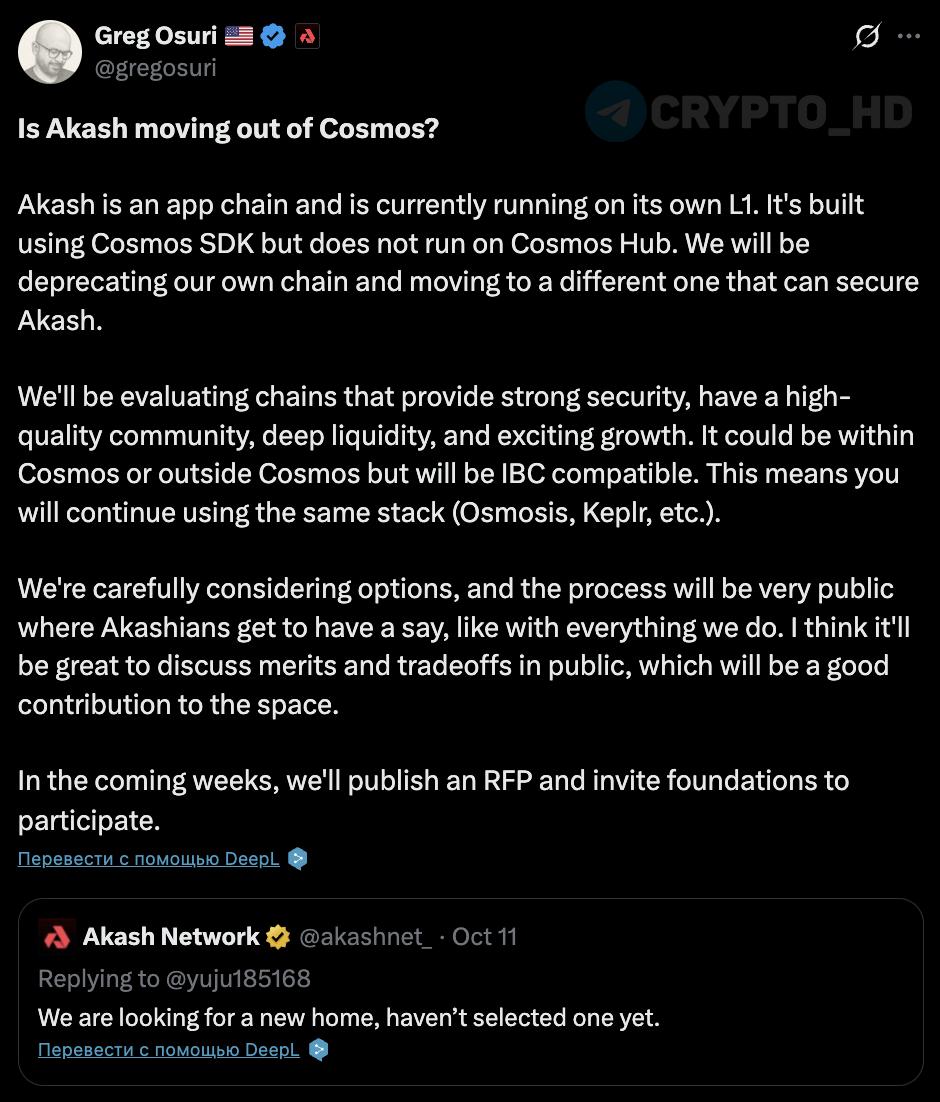Open the Greg Osuri profile name link
Viewport: 940px width, 1102px height.
[x=155, y=36]
